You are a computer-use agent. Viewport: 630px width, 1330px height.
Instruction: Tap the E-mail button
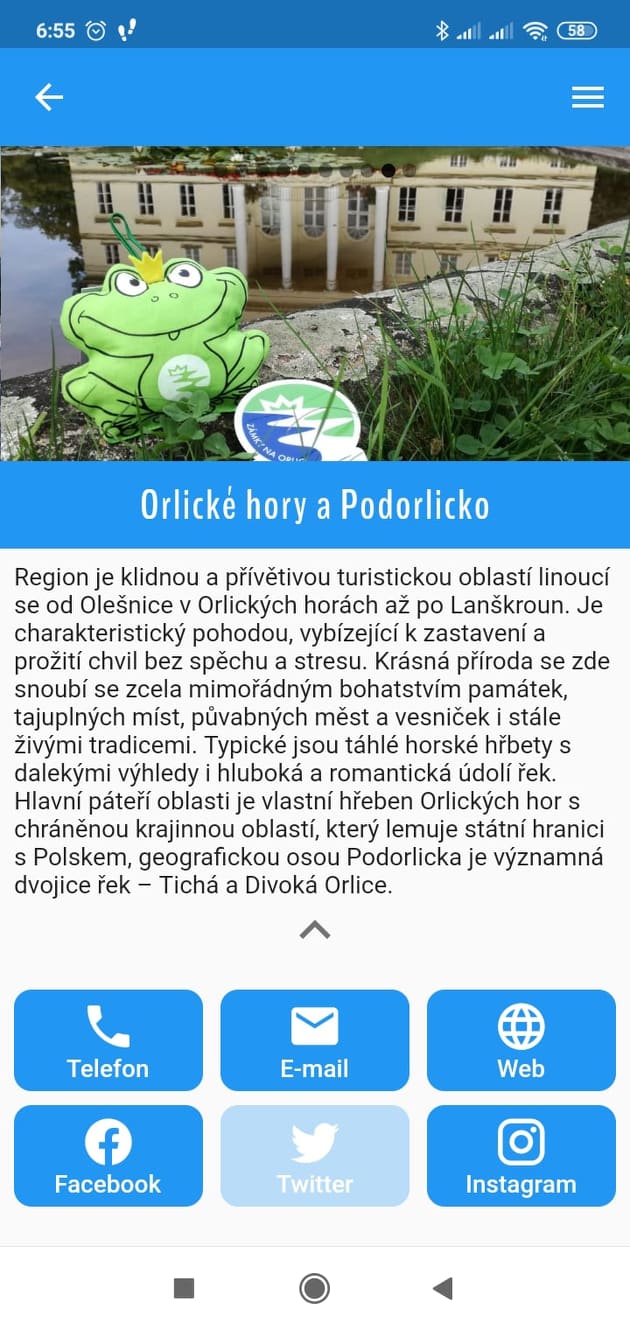(315, 1040)
